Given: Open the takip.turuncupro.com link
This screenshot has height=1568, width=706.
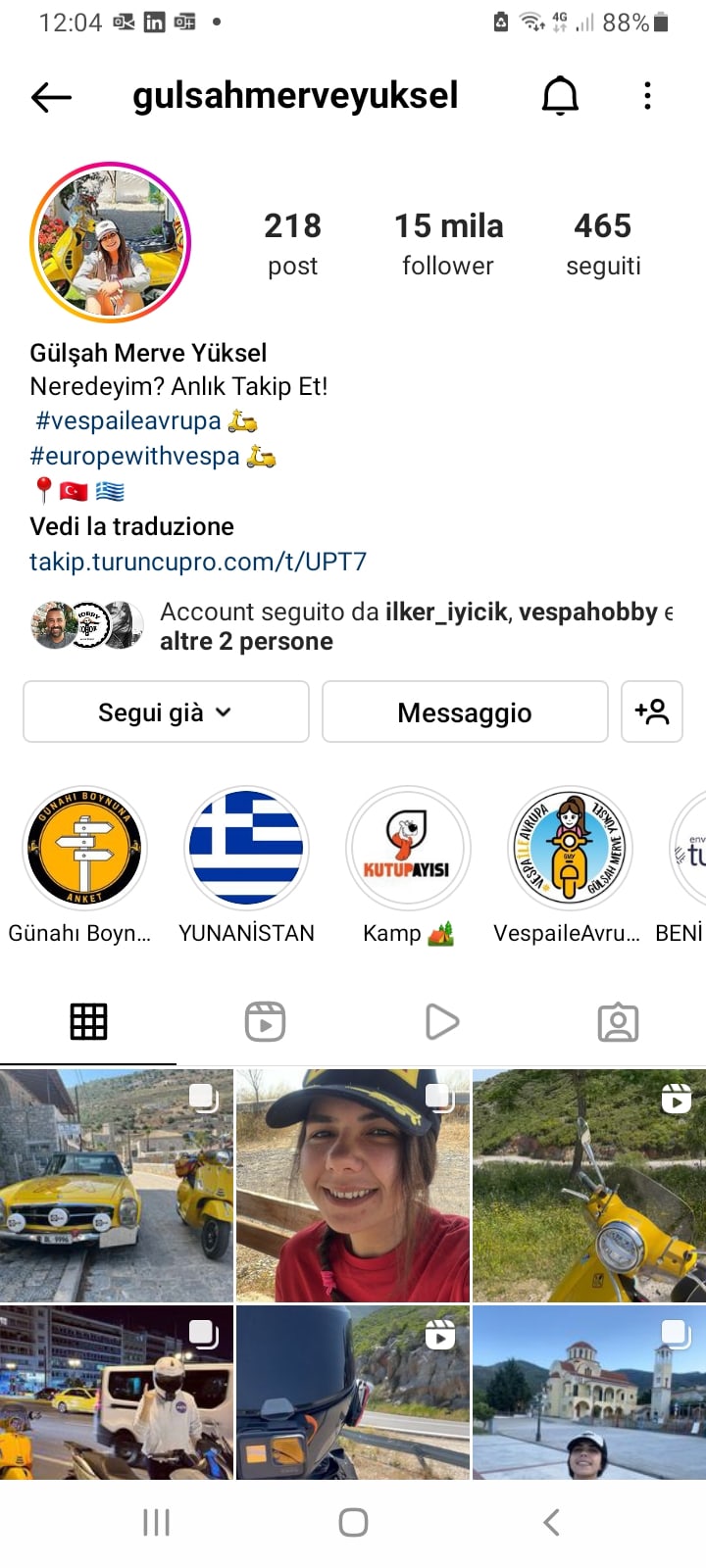Looking at the screenshot, I should click(x=198, y=562).
